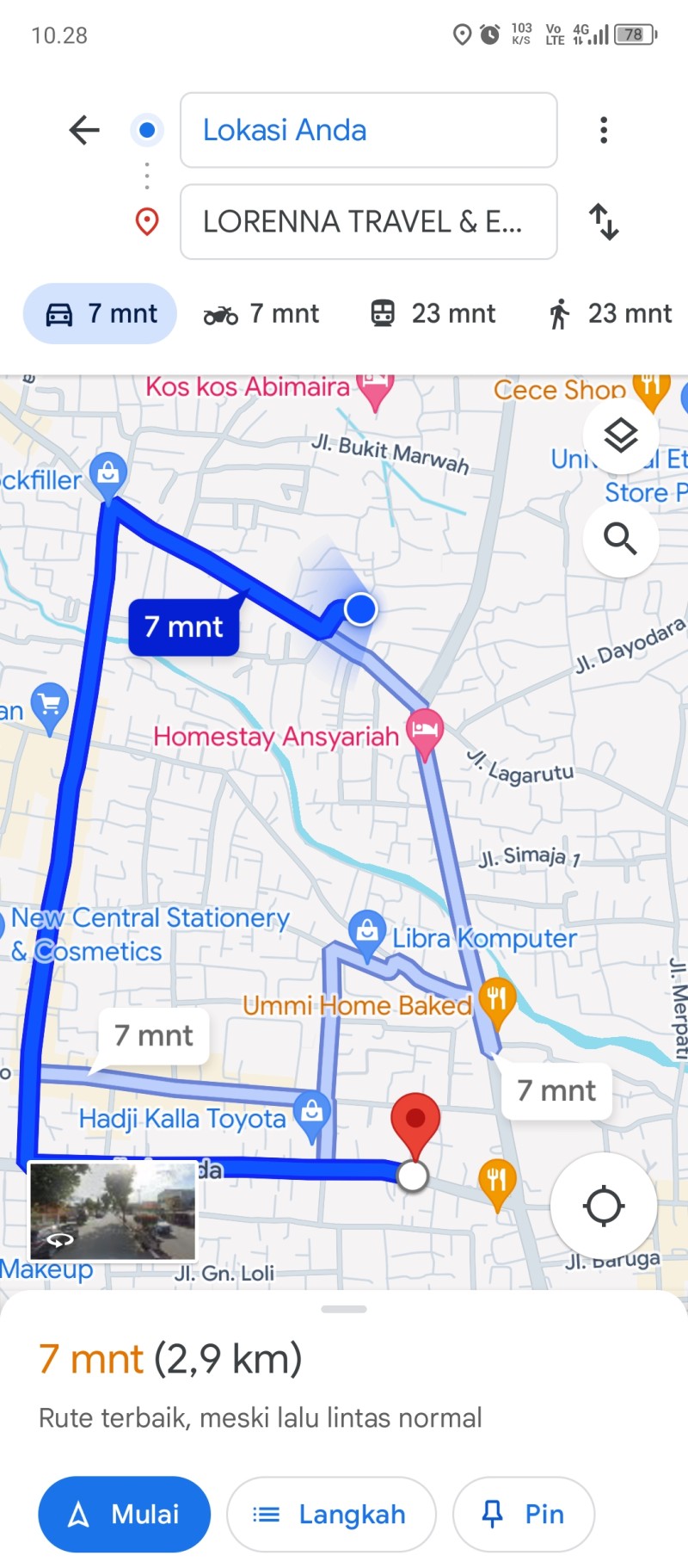View route steps with Langkah
This screenshot has width=688, height=1568.
coord(331,1514)
